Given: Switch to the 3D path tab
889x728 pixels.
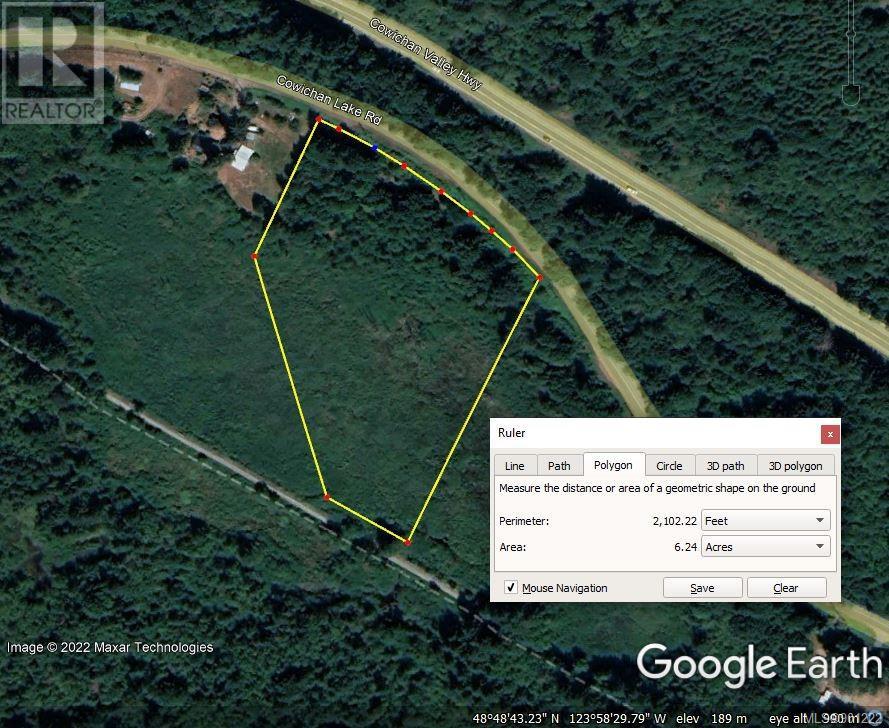Looking at the screenshot, I should tap(725, 466).
